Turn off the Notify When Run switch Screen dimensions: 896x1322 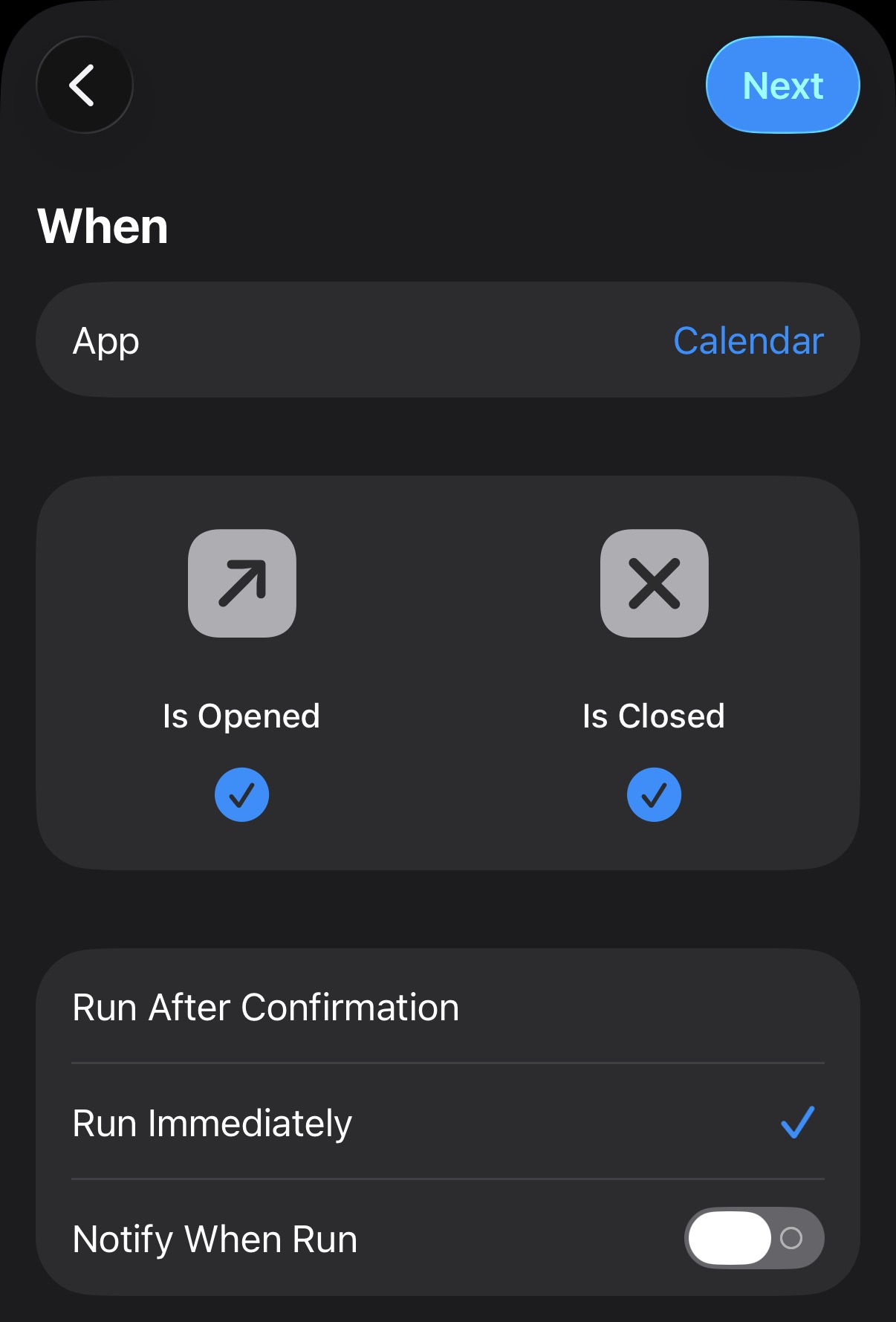click(x=753, y=1238)
